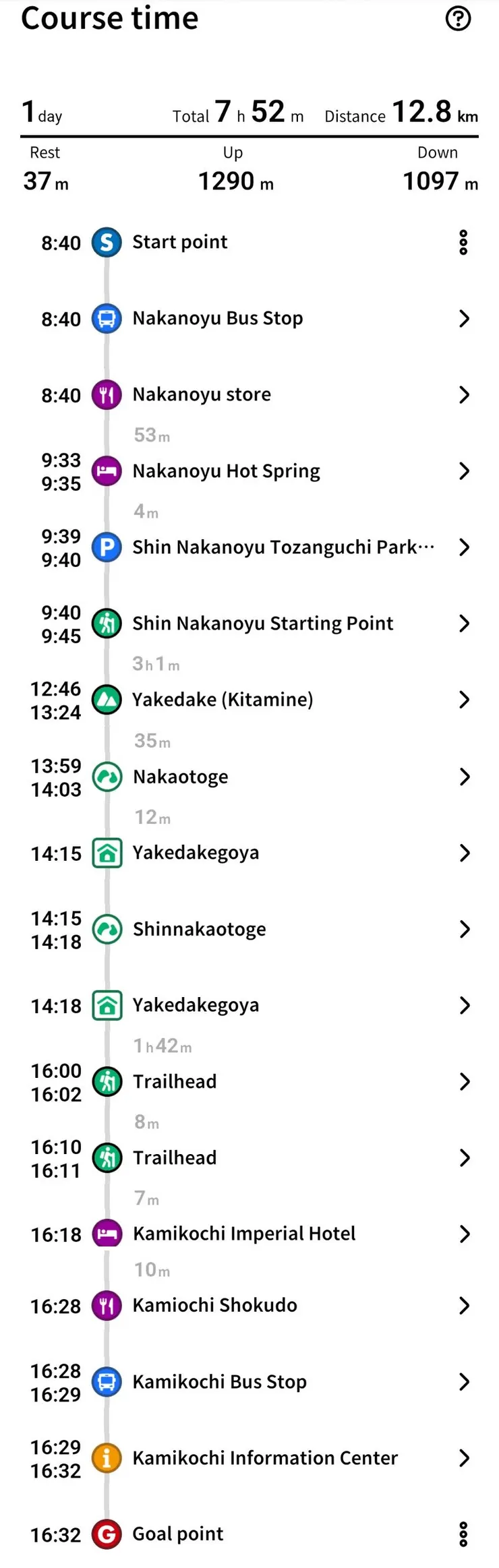Select Shin Nakanoyu Tozanguchi Parking row

283,547
